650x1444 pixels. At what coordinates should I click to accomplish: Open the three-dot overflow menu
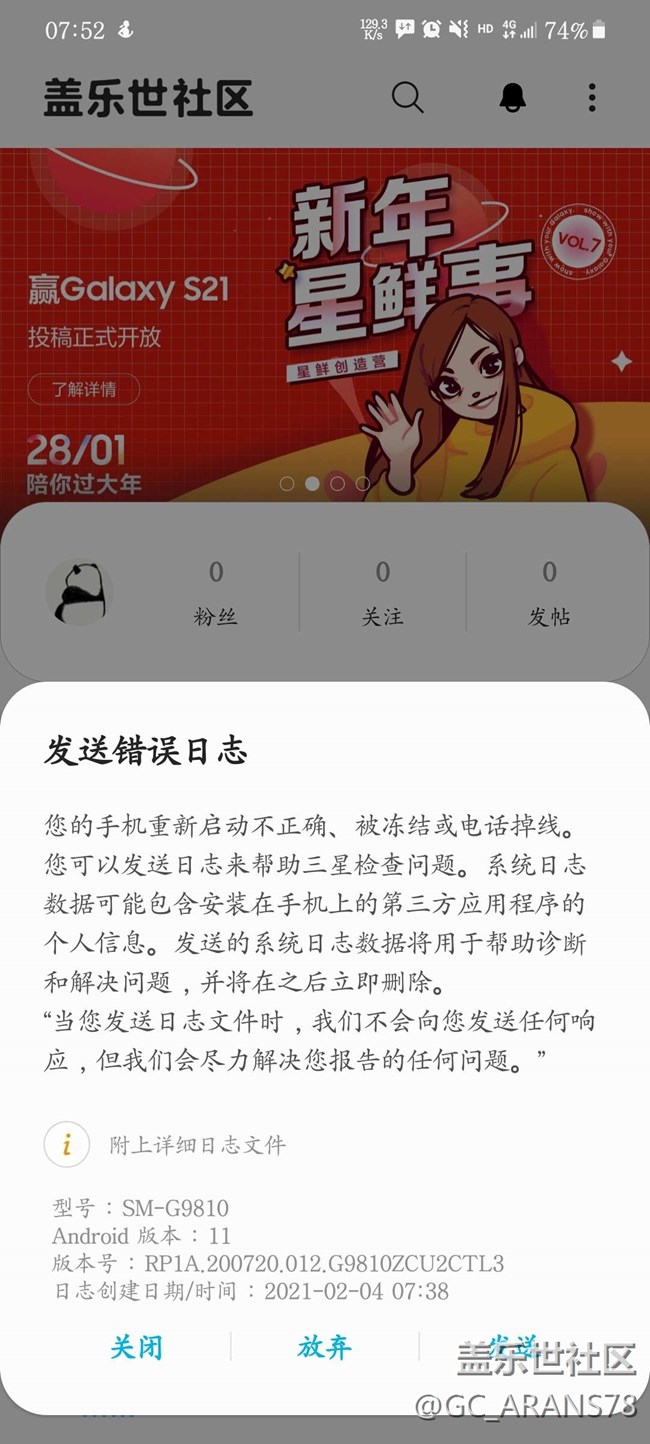[x=592, y=97]
